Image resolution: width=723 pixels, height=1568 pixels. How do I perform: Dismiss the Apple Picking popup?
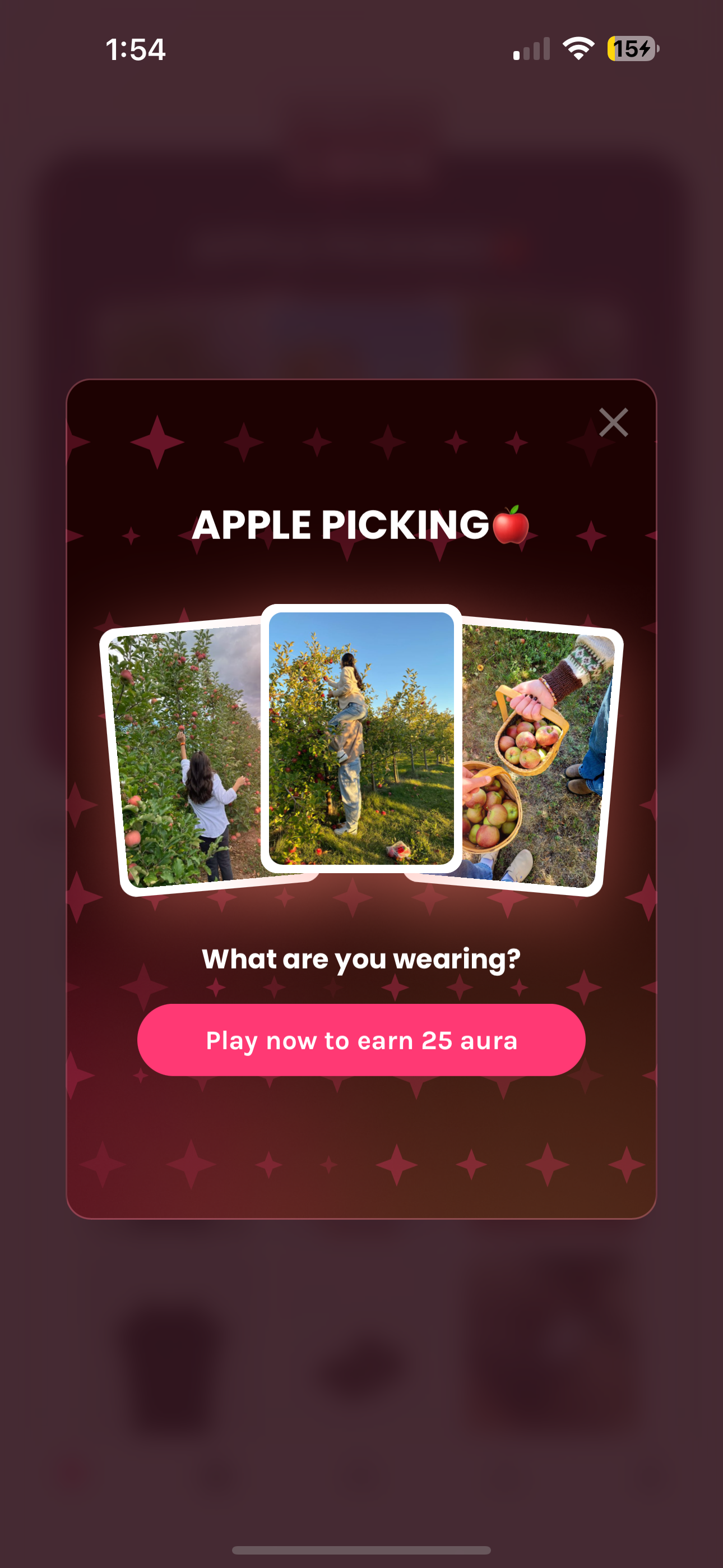(613, 422)
